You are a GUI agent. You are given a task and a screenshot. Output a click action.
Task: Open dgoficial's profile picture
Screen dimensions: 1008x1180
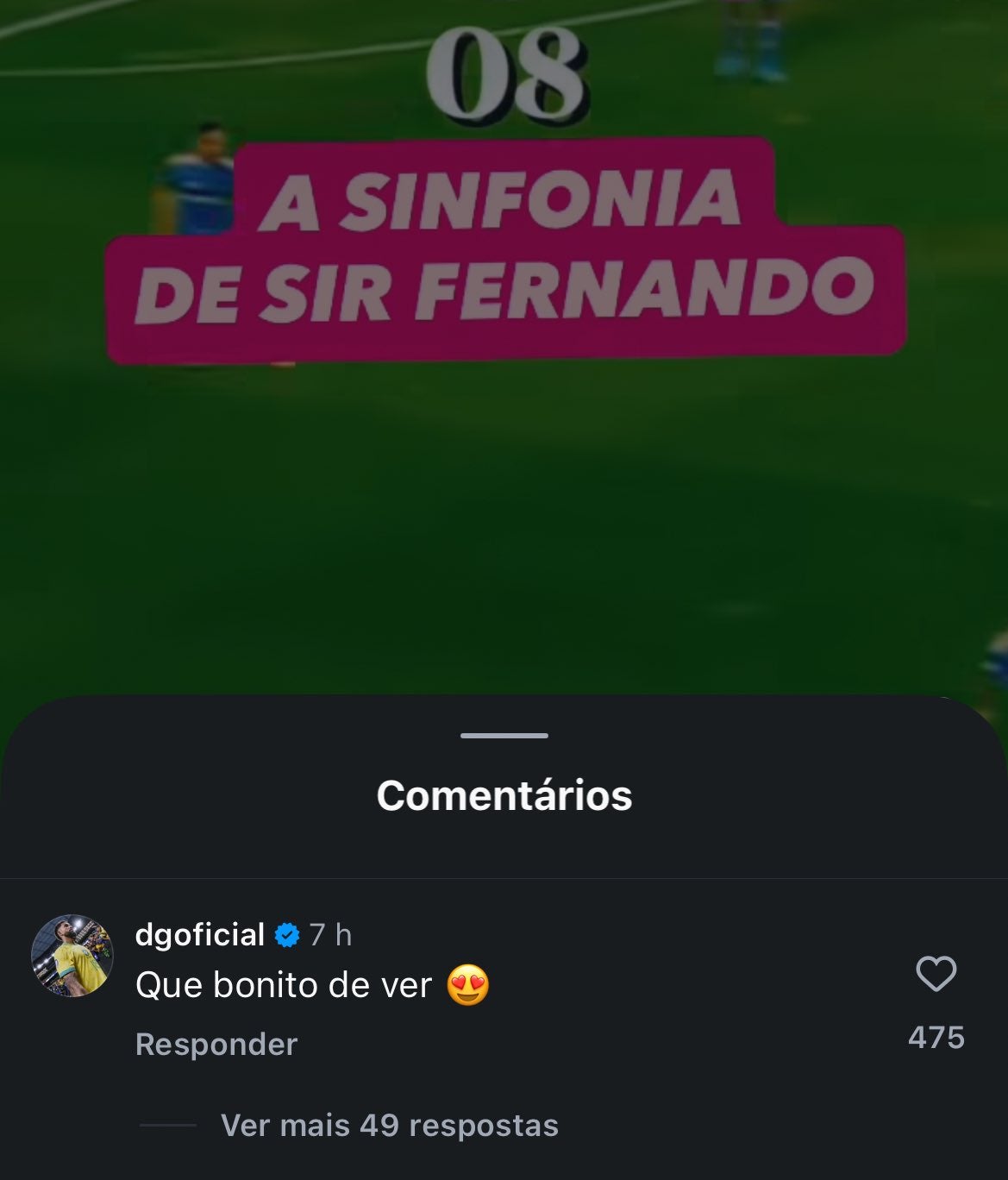click(72, 956)
